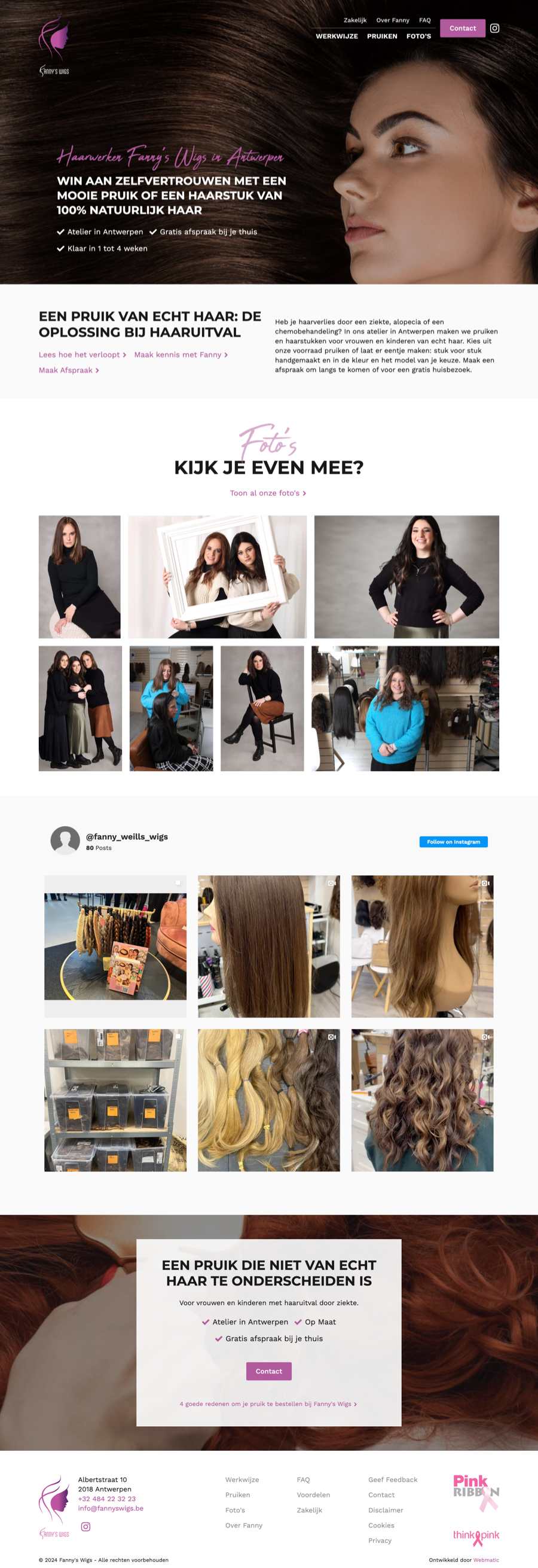Tap the Maak Afspraak link
Viewport: 538px width, 1568px height.
(69, 370)
